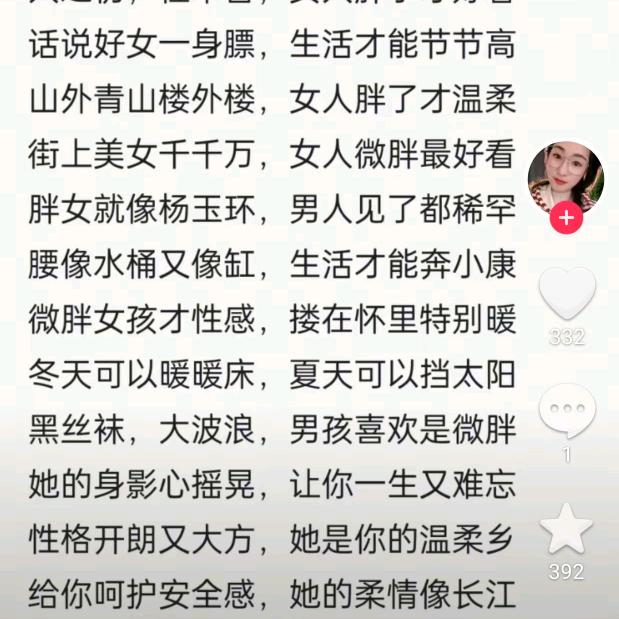This screenshot has width=619, height=619.
Task: Save this video with the star icon
Action: click(x=566, y=529)
